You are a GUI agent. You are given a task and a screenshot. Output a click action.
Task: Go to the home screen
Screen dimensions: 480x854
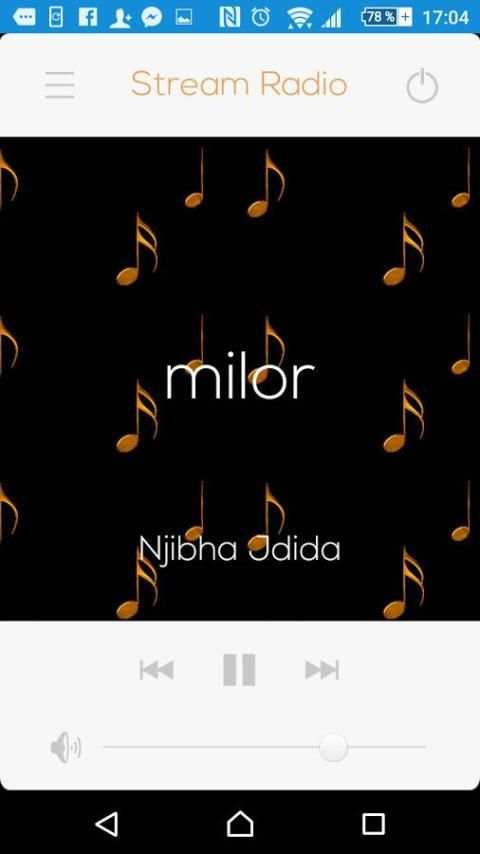[240, 824]
